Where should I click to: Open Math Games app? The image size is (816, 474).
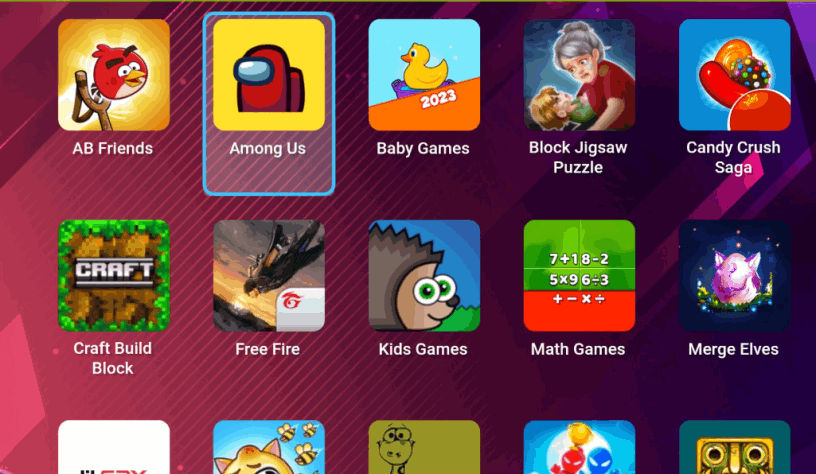(x=579, y=276)
